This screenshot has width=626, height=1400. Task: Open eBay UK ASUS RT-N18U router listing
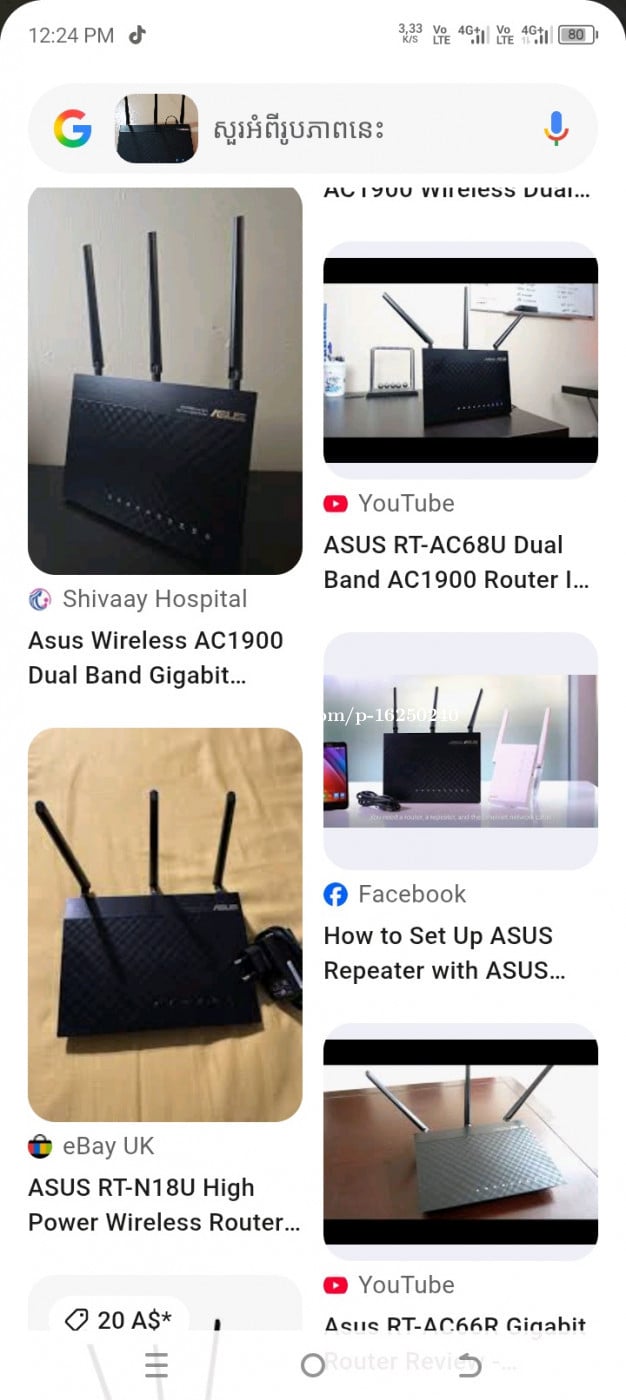[x=165, y=925]
